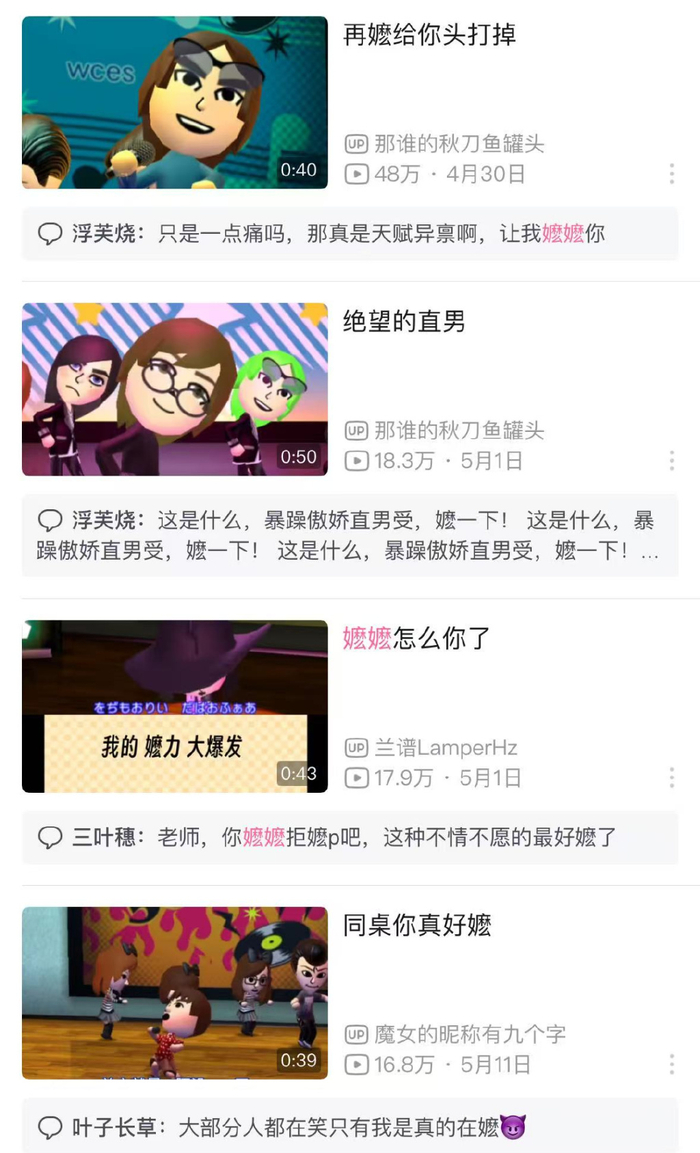Open 浮芙烧's comment about 暴躁傲娇直男受
The width and height of the screenshot is (700, 1153).
[349, 535]
